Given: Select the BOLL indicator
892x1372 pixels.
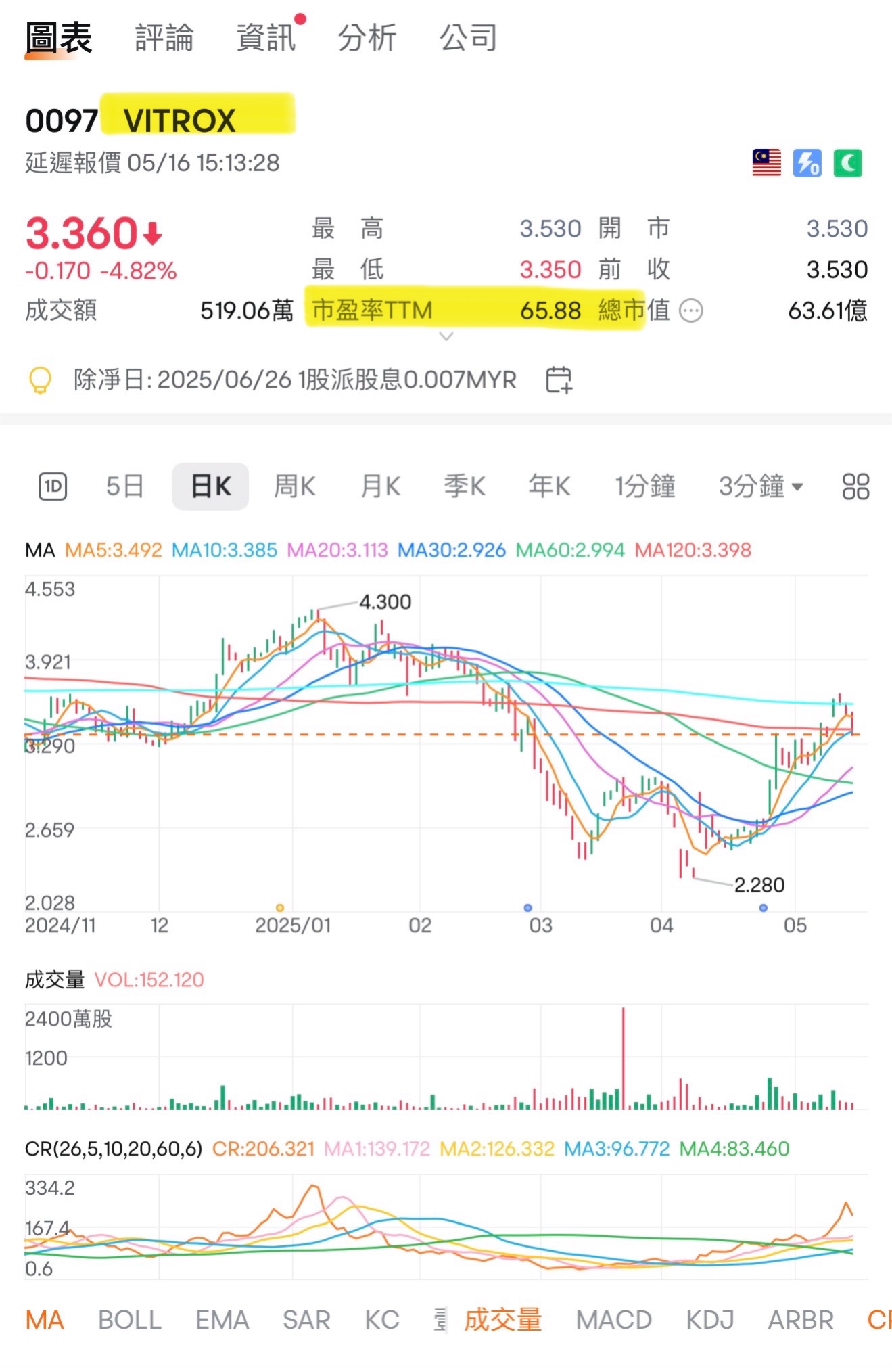Looking at the screenshot, I should pyautogui.click(x=130, y=1320).
